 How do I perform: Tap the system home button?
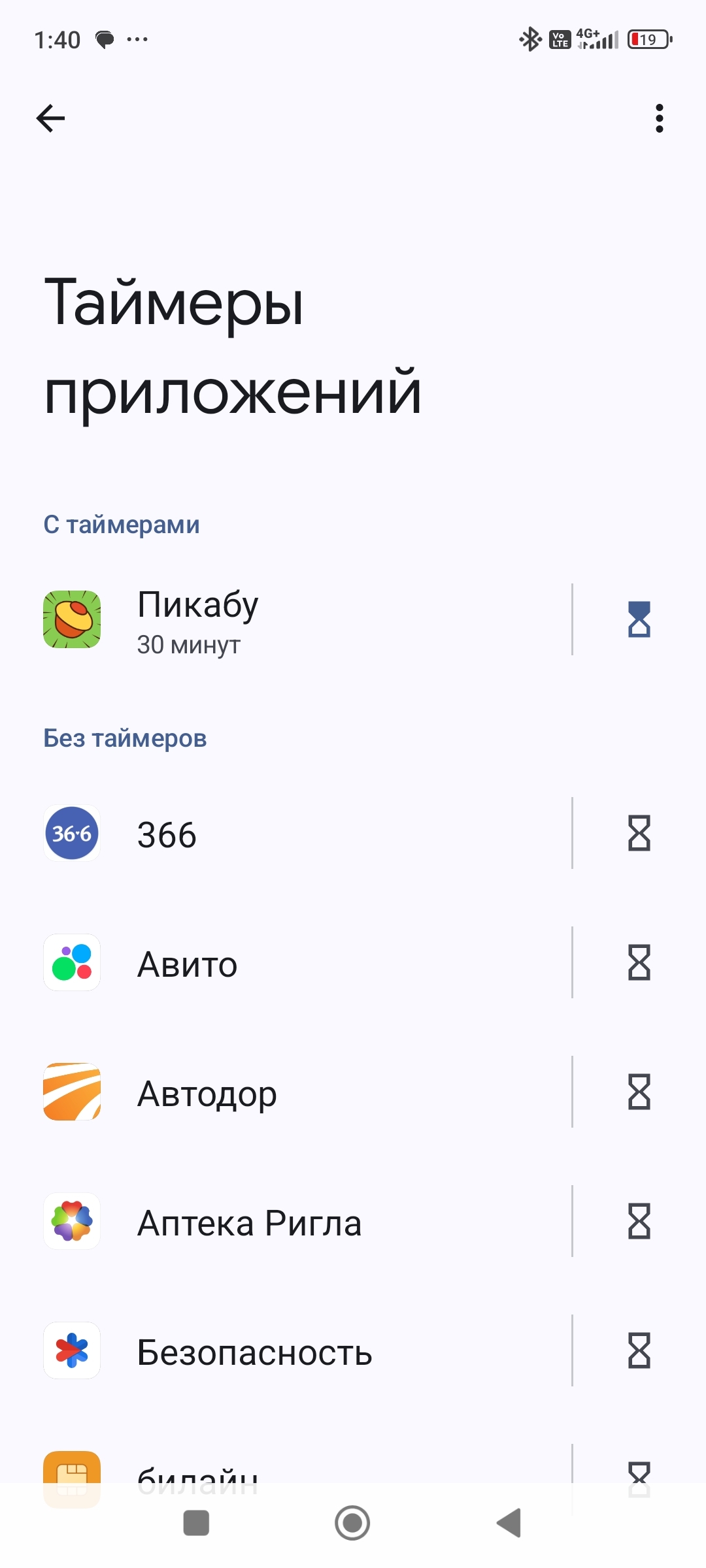pyautogui.click(x=352, y=1523)
